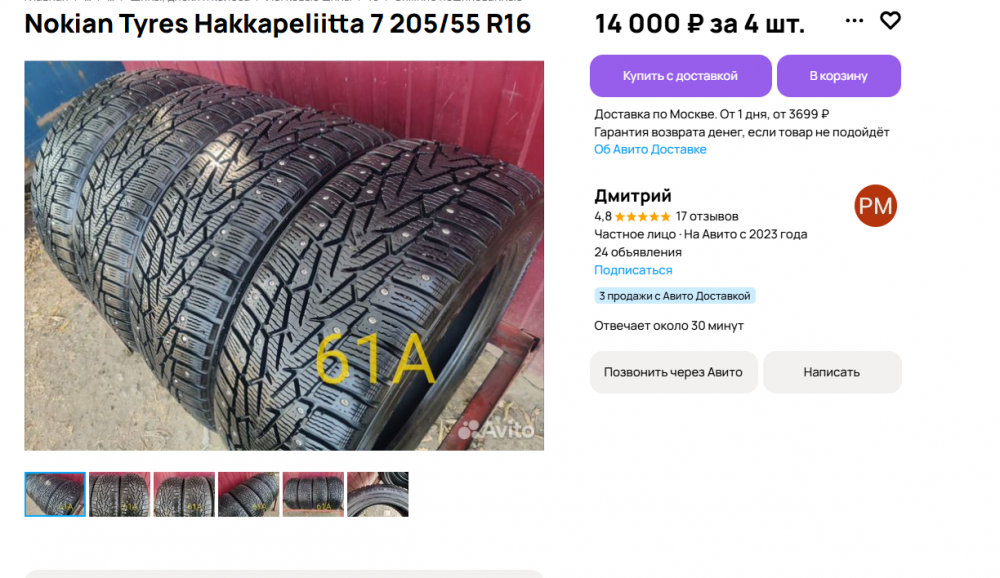This screenshot has height=578, width=1000.
Task: Open the three-dot more options menu
Action: point(854,20)
